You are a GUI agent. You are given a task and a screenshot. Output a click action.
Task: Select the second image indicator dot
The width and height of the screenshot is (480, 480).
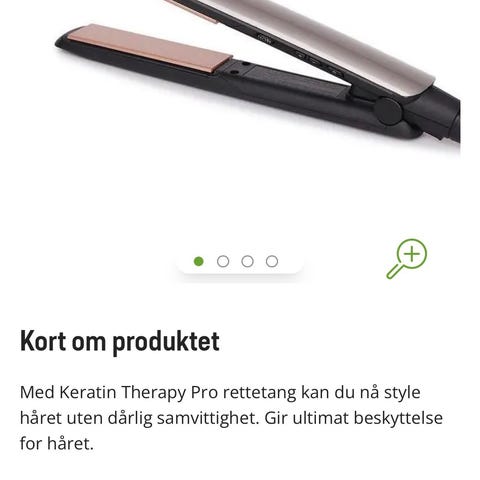(223, 261)
